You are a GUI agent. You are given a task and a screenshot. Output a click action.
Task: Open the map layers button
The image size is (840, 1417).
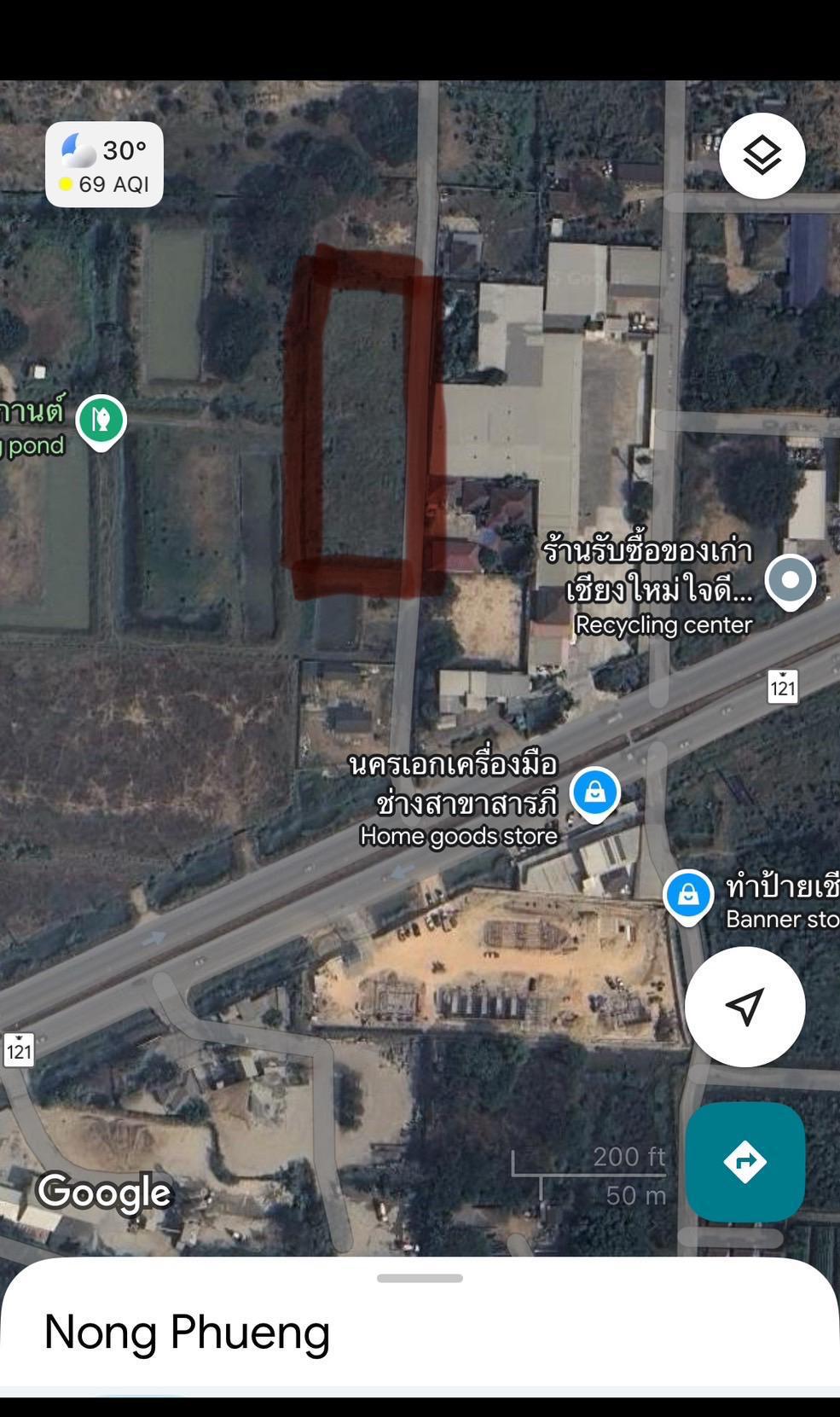[762, 156]
